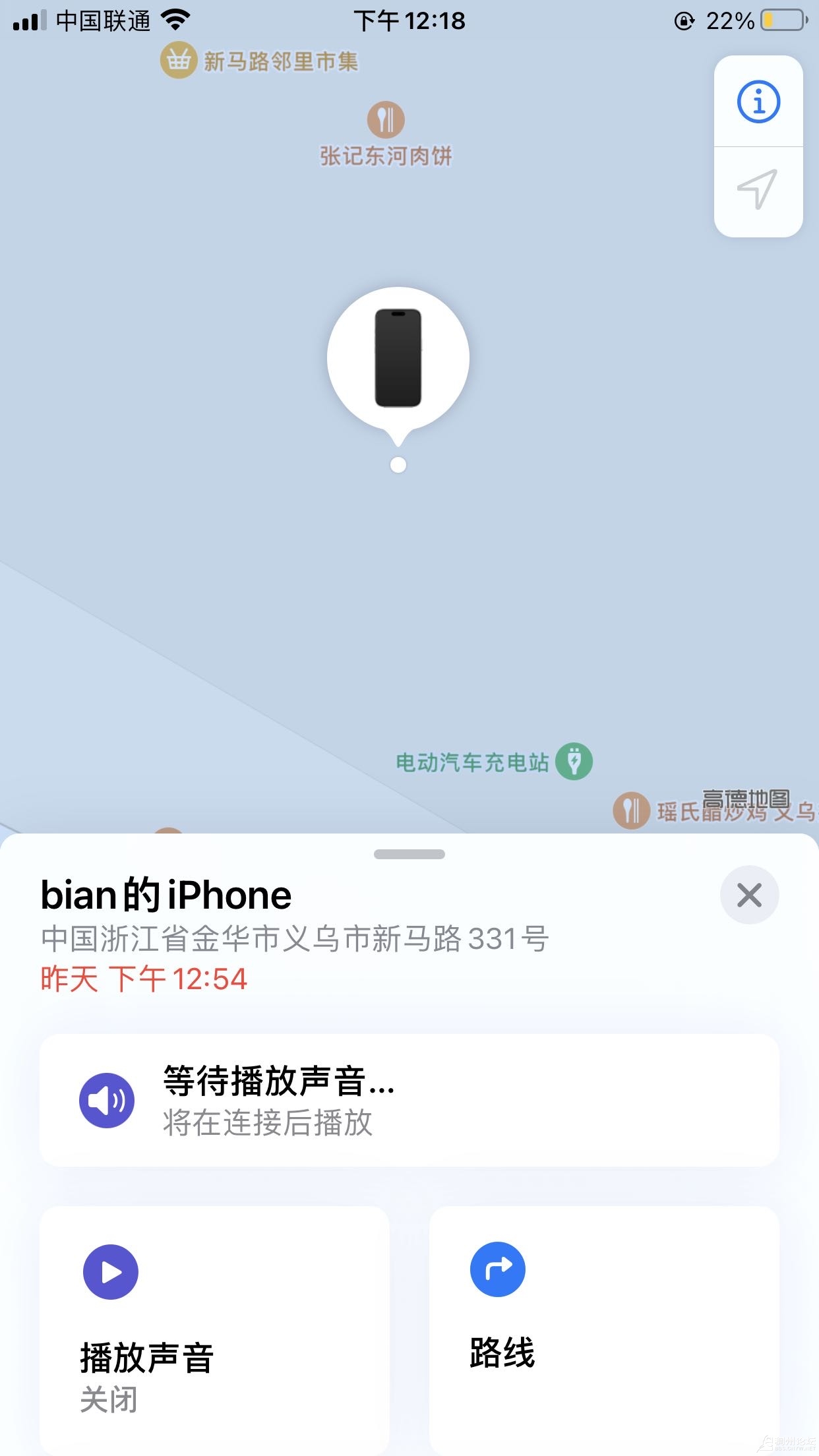
Task: Select the 张记东河肉饼 restaurant on map
Action: point(386,120)
